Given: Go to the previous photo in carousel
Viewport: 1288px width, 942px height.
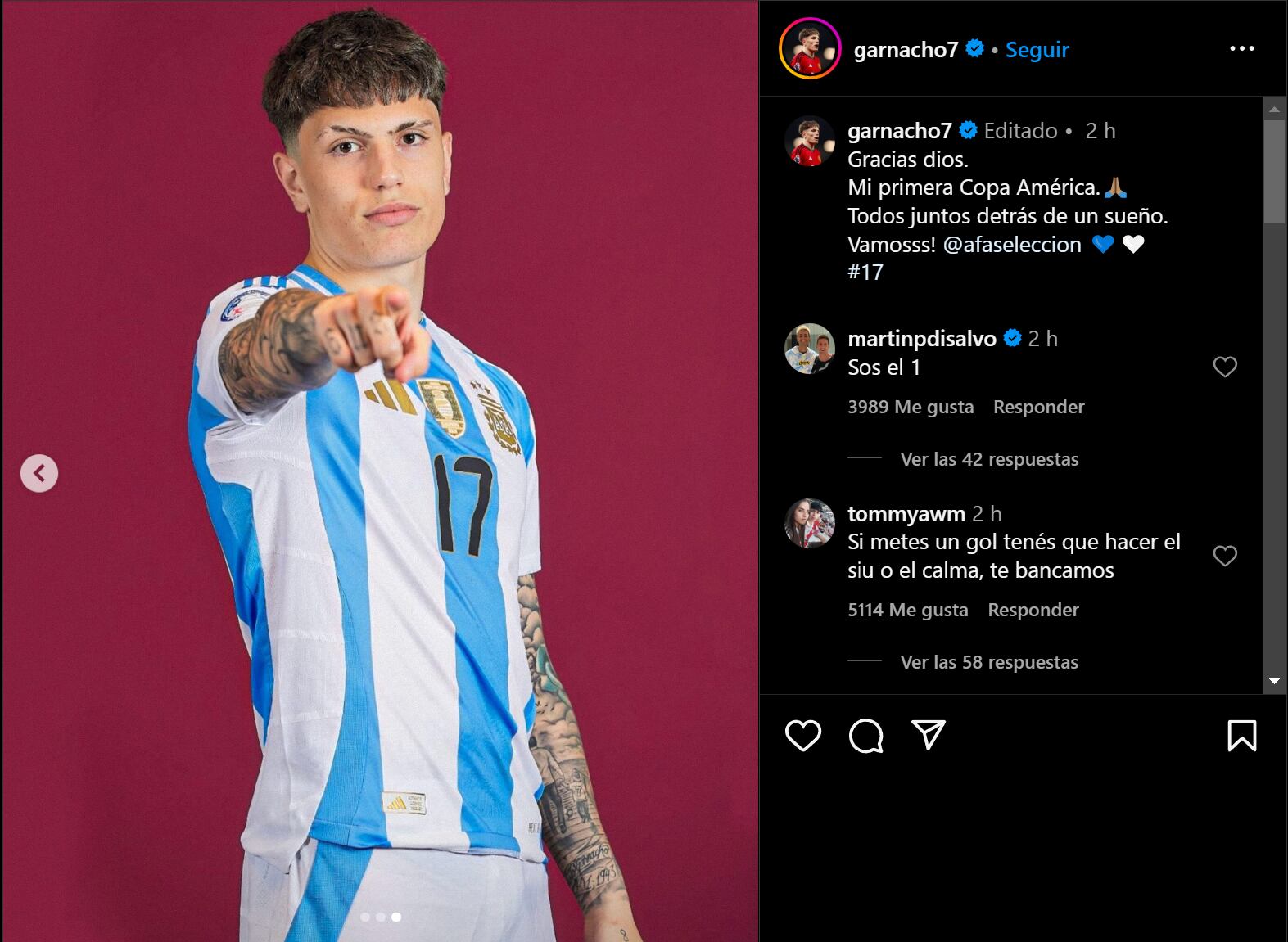Looking at the screenshot, I should point(39,473).
